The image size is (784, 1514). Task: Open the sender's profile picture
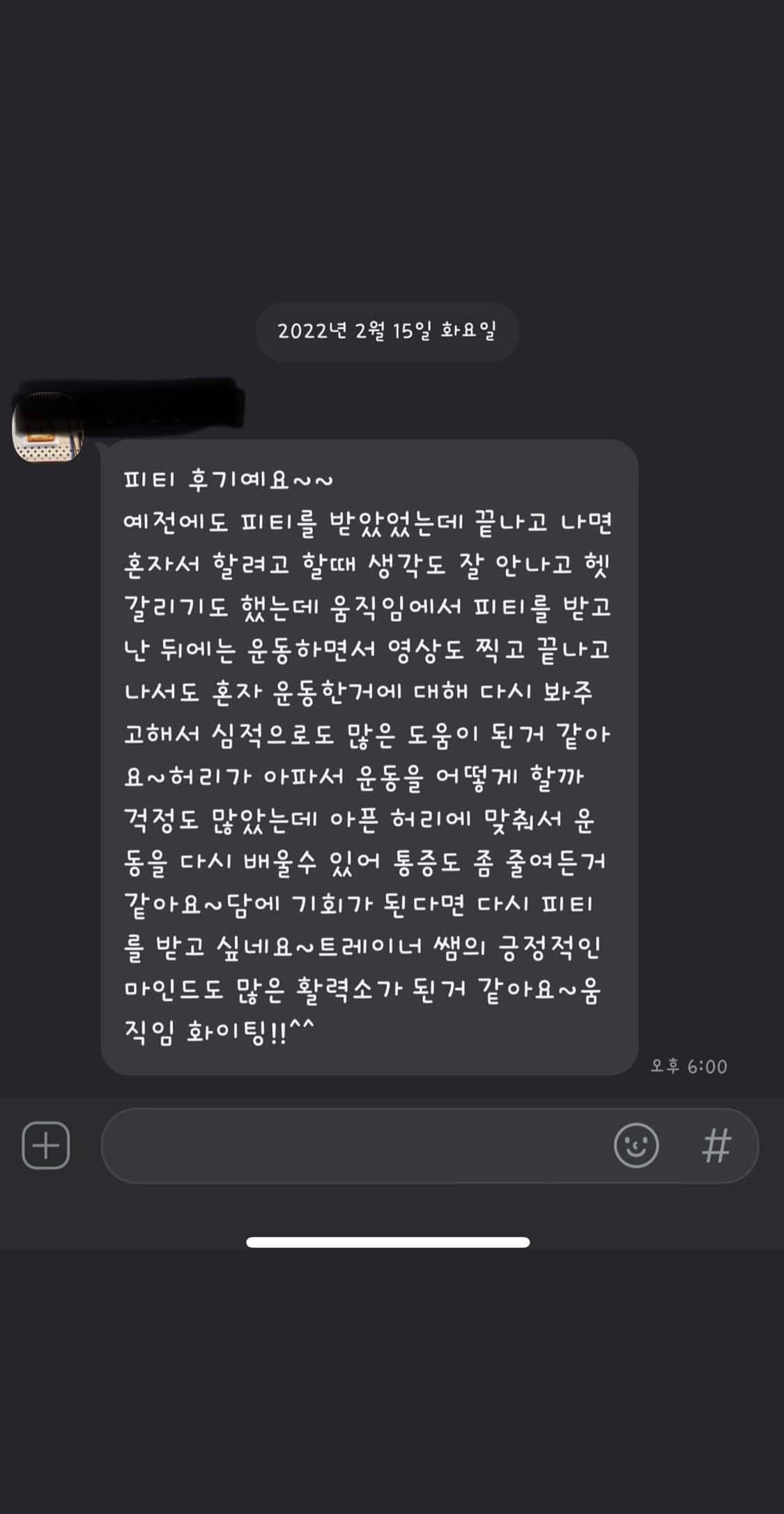(47, 427)
